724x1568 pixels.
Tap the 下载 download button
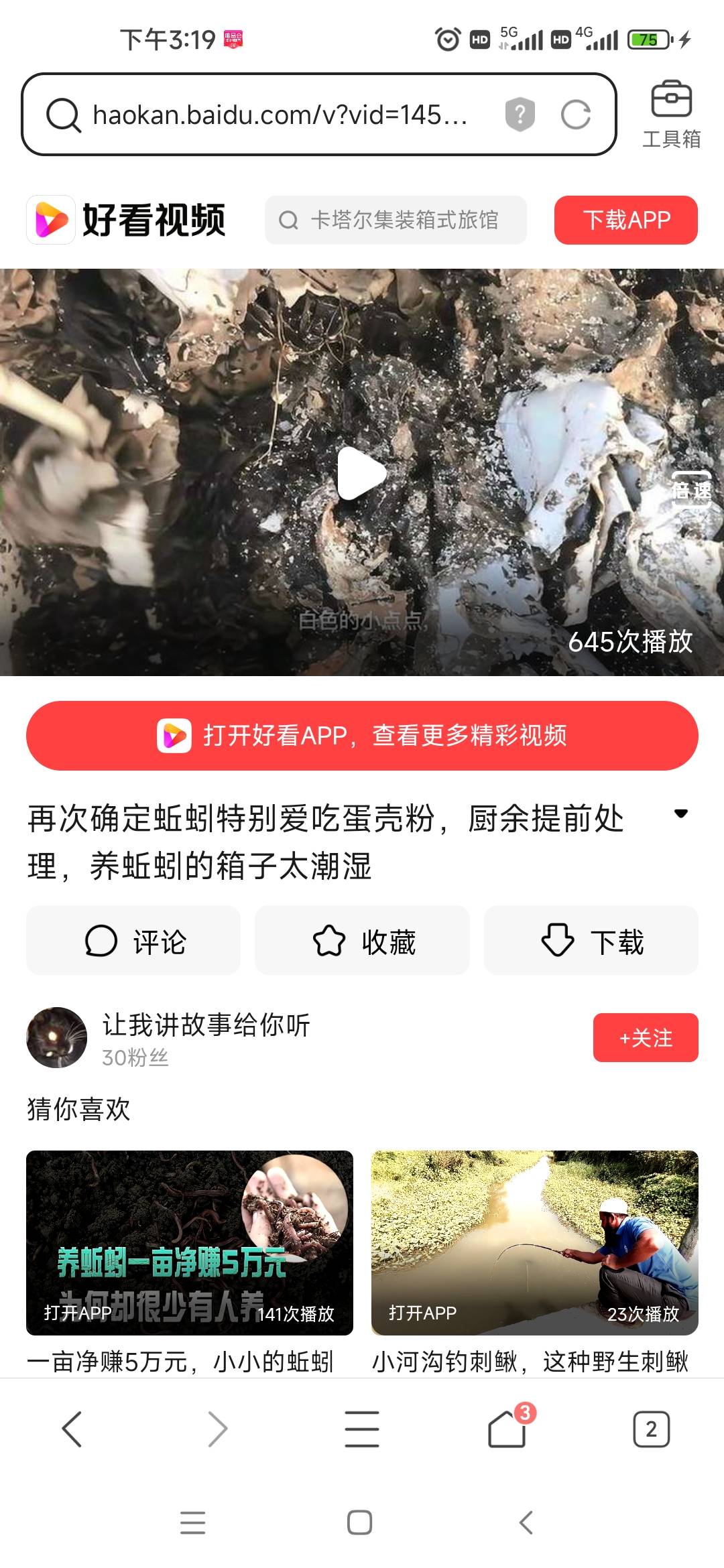[x=591, y=941]
